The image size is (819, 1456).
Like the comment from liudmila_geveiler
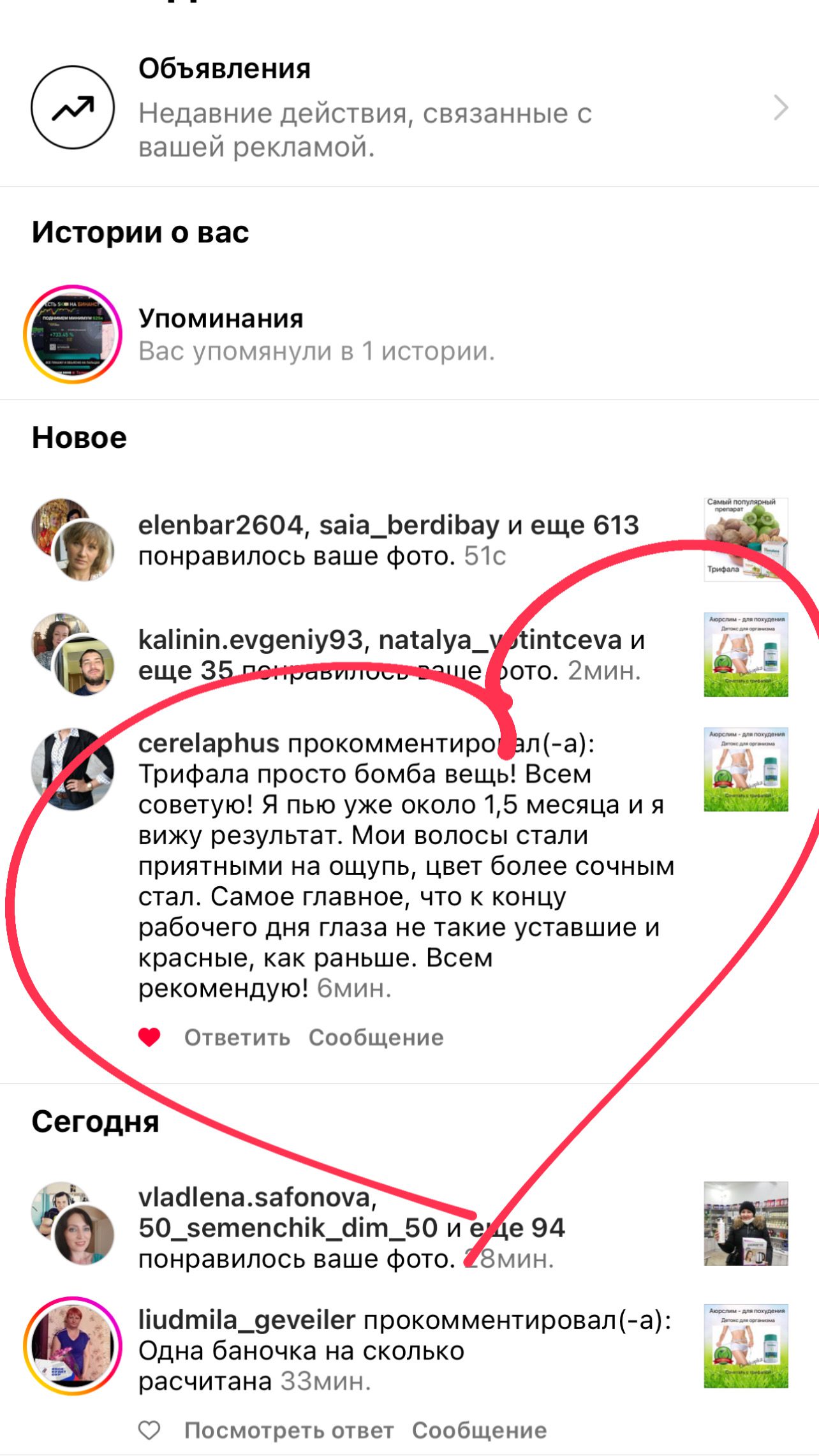point(149,1430)
